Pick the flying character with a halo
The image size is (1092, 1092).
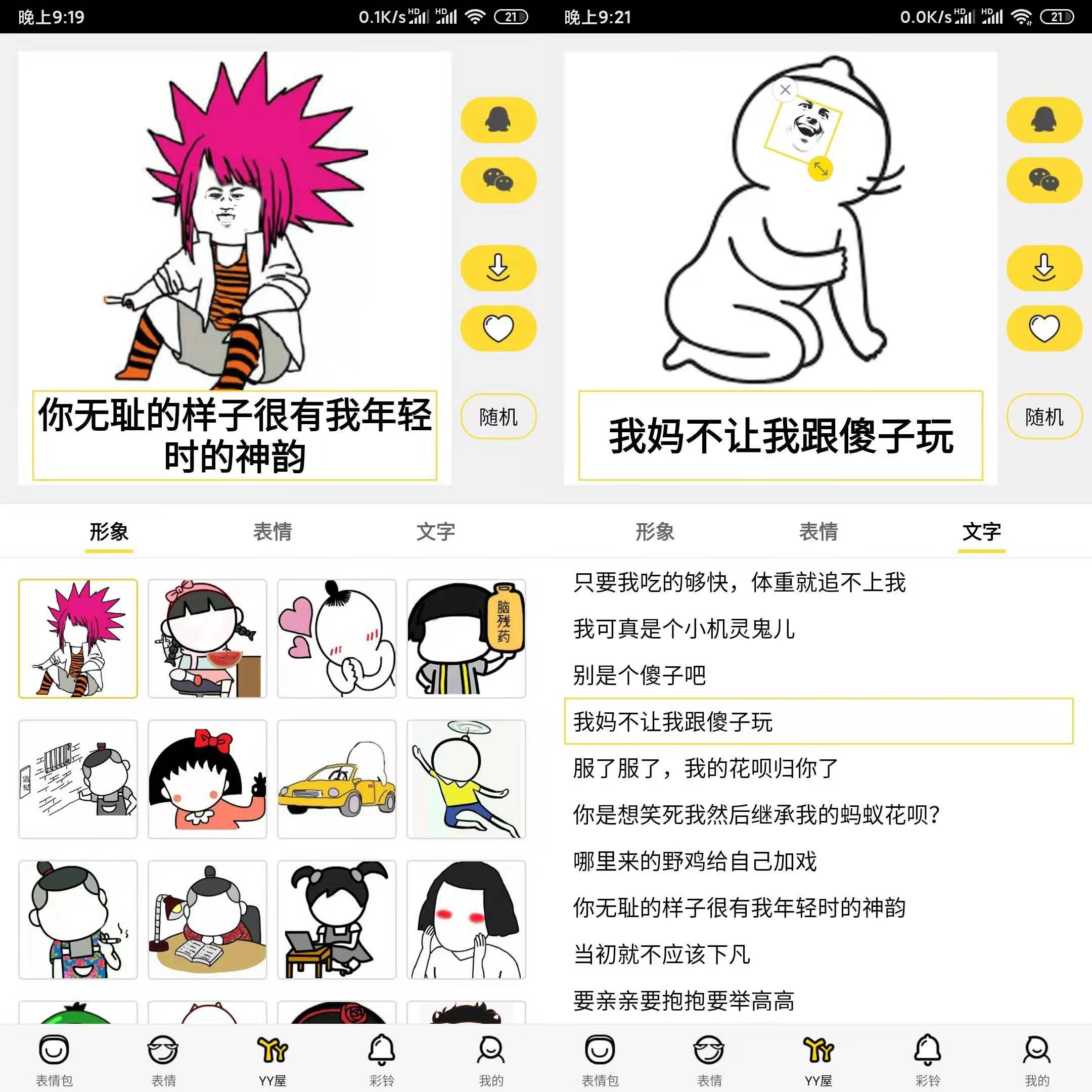[x=466, y=779]
